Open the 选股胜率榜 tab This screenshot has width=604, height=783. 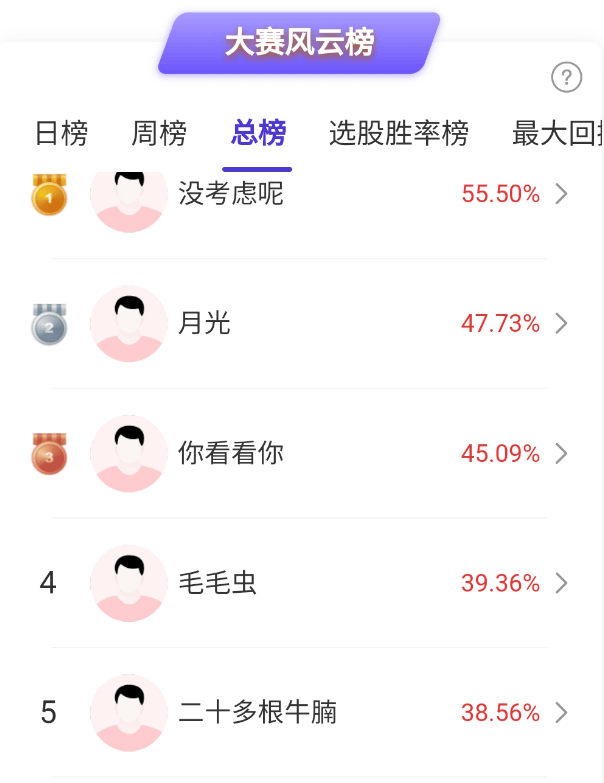coord(398,133)
